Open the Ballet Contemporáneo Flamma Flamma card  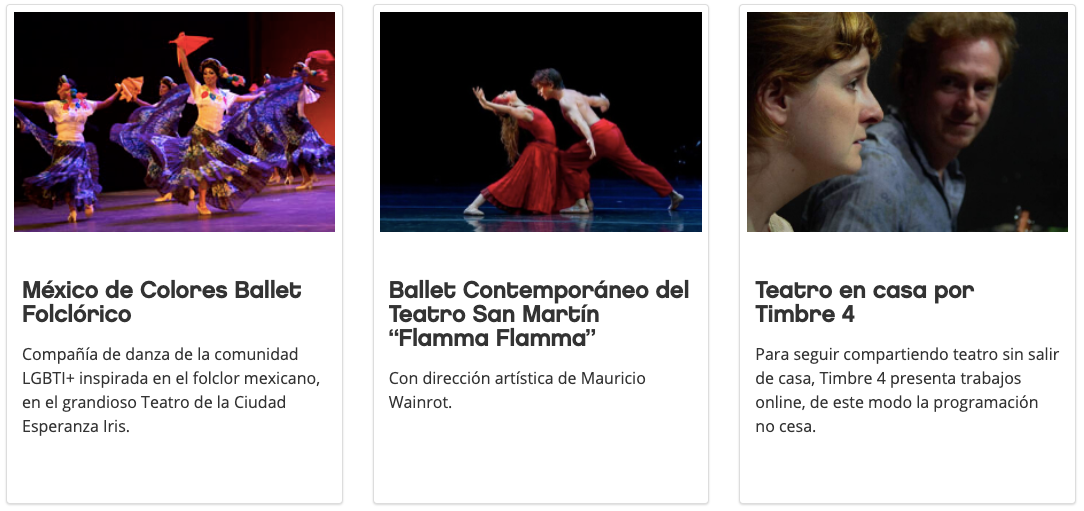[x=539, y=314]
